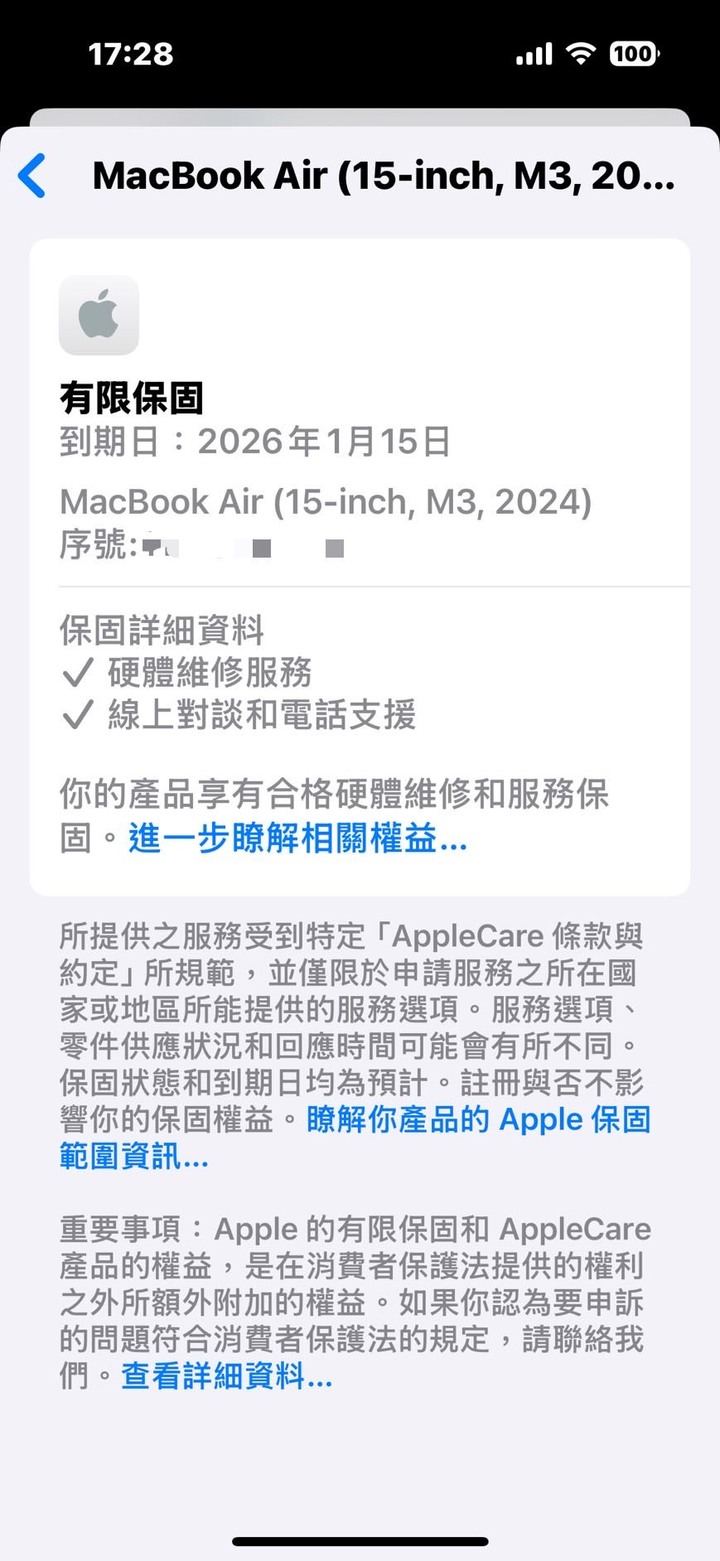Tap the 查看詳細資料 link
The width and height of the screenshot is (720, 1561).
pyautogui.click(x=227, y=1378)
